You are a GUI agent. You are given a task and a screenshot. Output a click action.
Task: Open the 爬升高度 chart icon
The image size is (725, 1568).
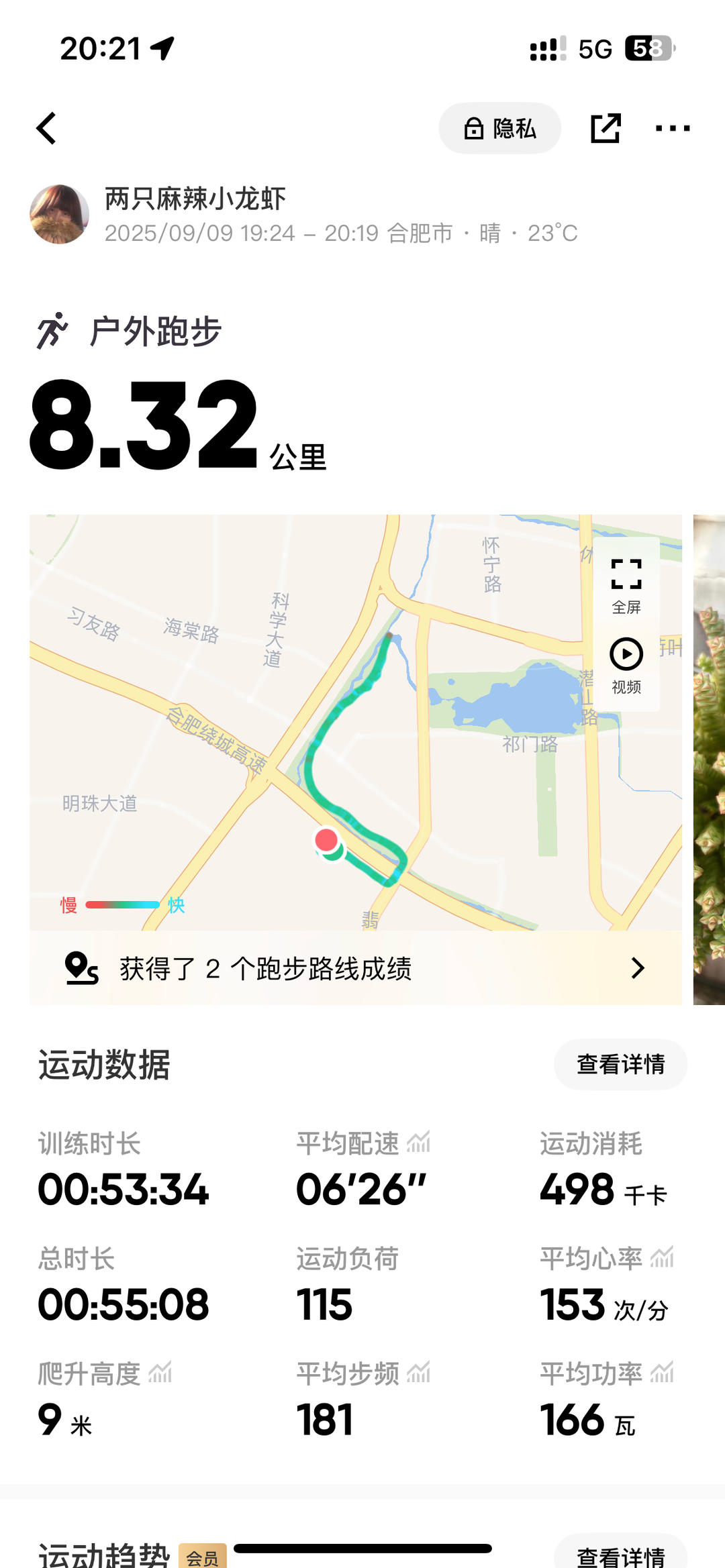160,1373
